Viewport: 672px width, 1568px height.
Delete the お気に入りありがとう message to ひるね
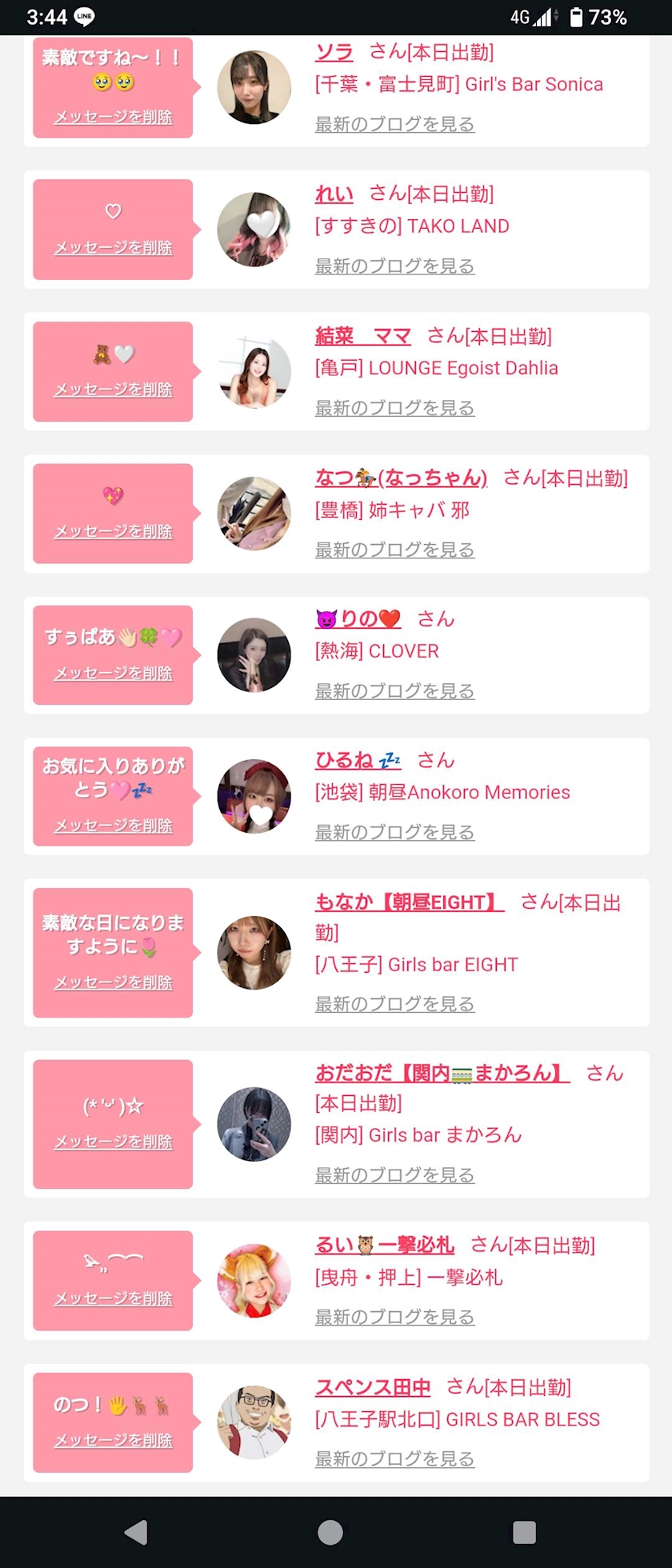click(x=113, y=826)
